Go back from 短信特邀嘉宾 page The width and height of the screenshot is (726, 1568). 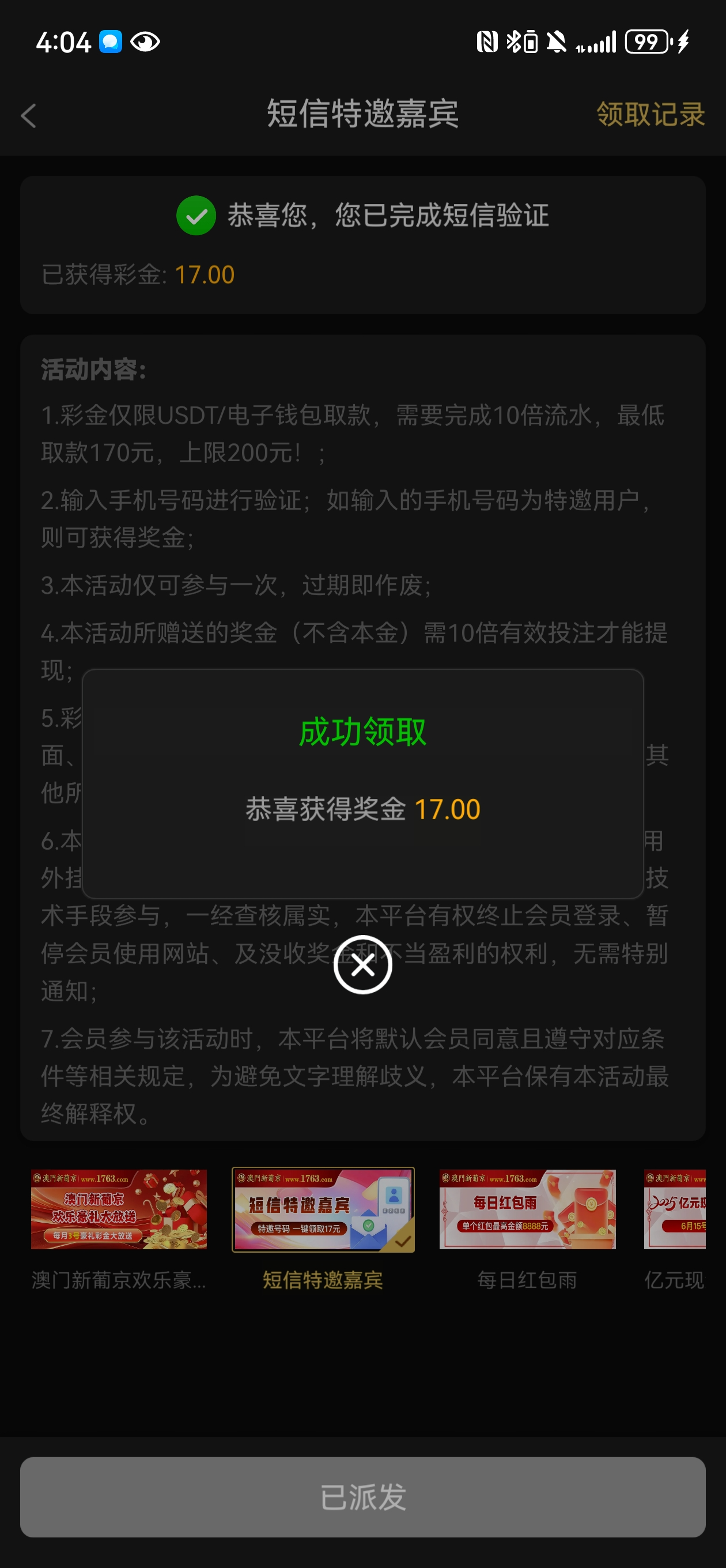29,115
